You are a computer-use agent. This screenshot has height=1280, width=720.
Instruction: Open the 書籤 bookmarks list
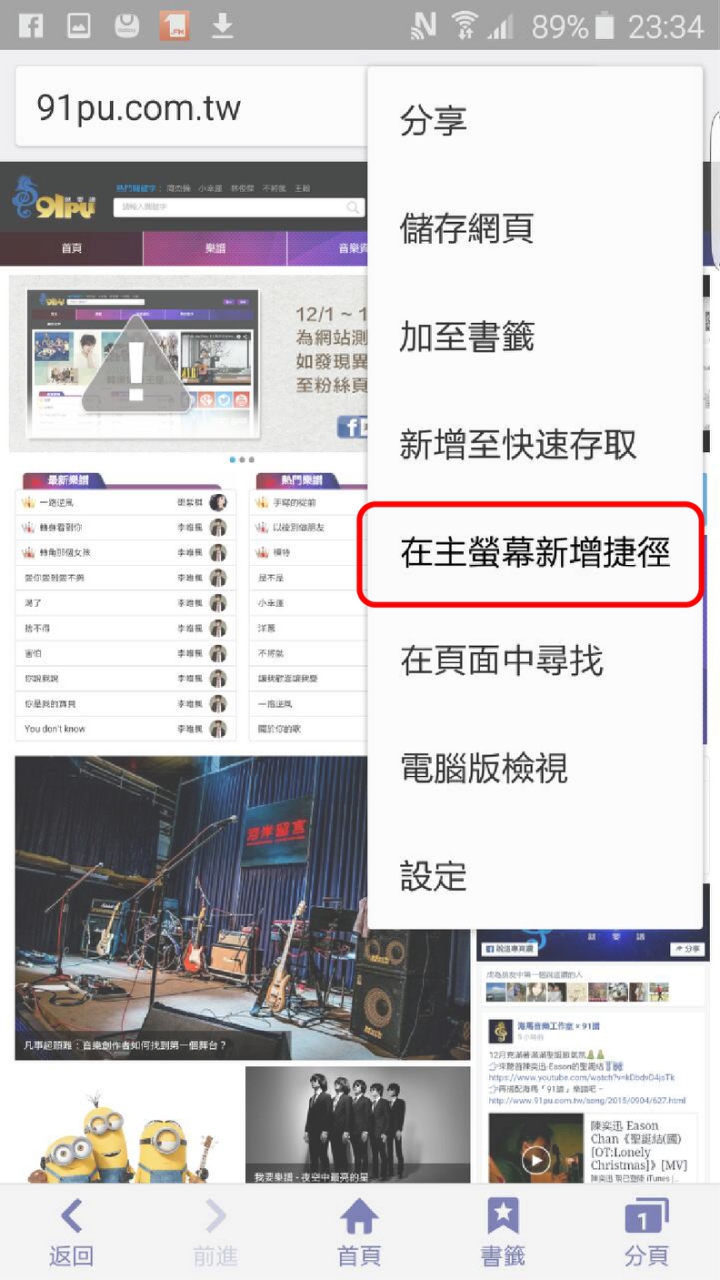coord(503,1233)
